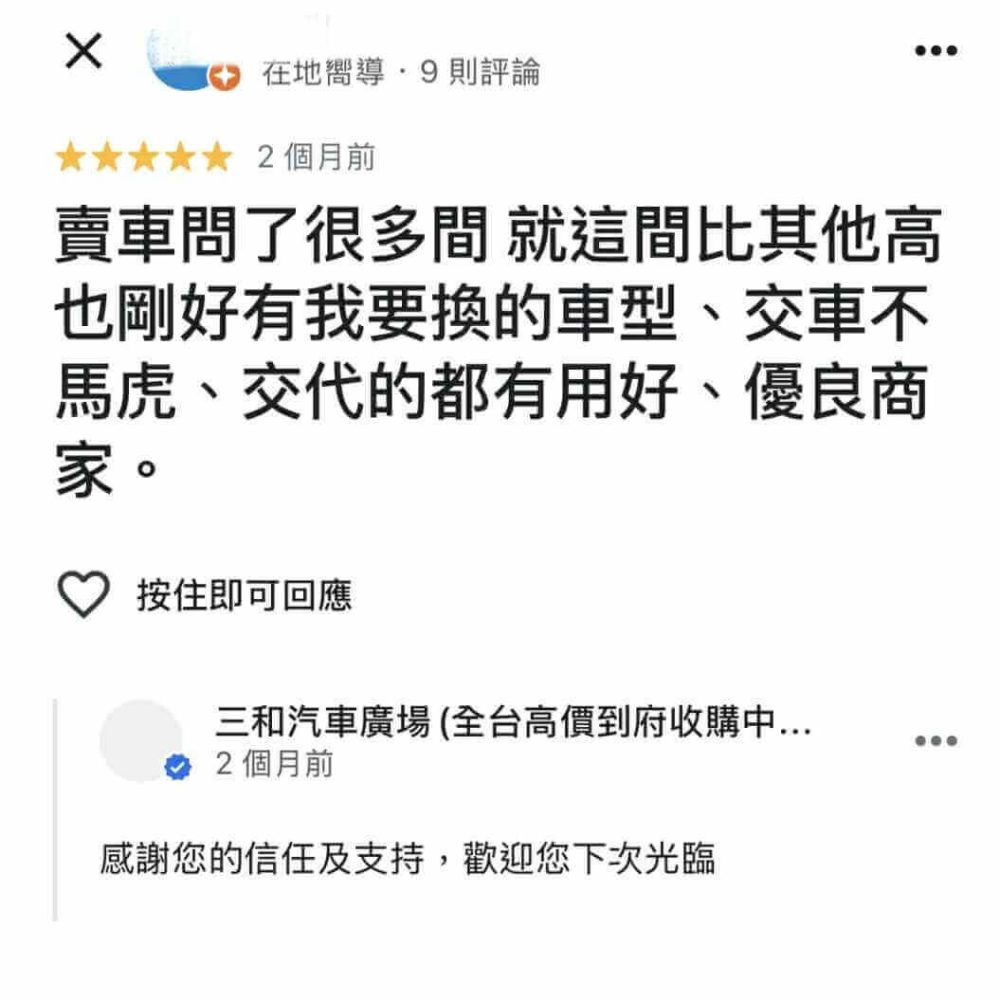This screenshot has width=1000, height=1000.
Task: Tap the heart to react to review
Action: [x=84, y=596]
